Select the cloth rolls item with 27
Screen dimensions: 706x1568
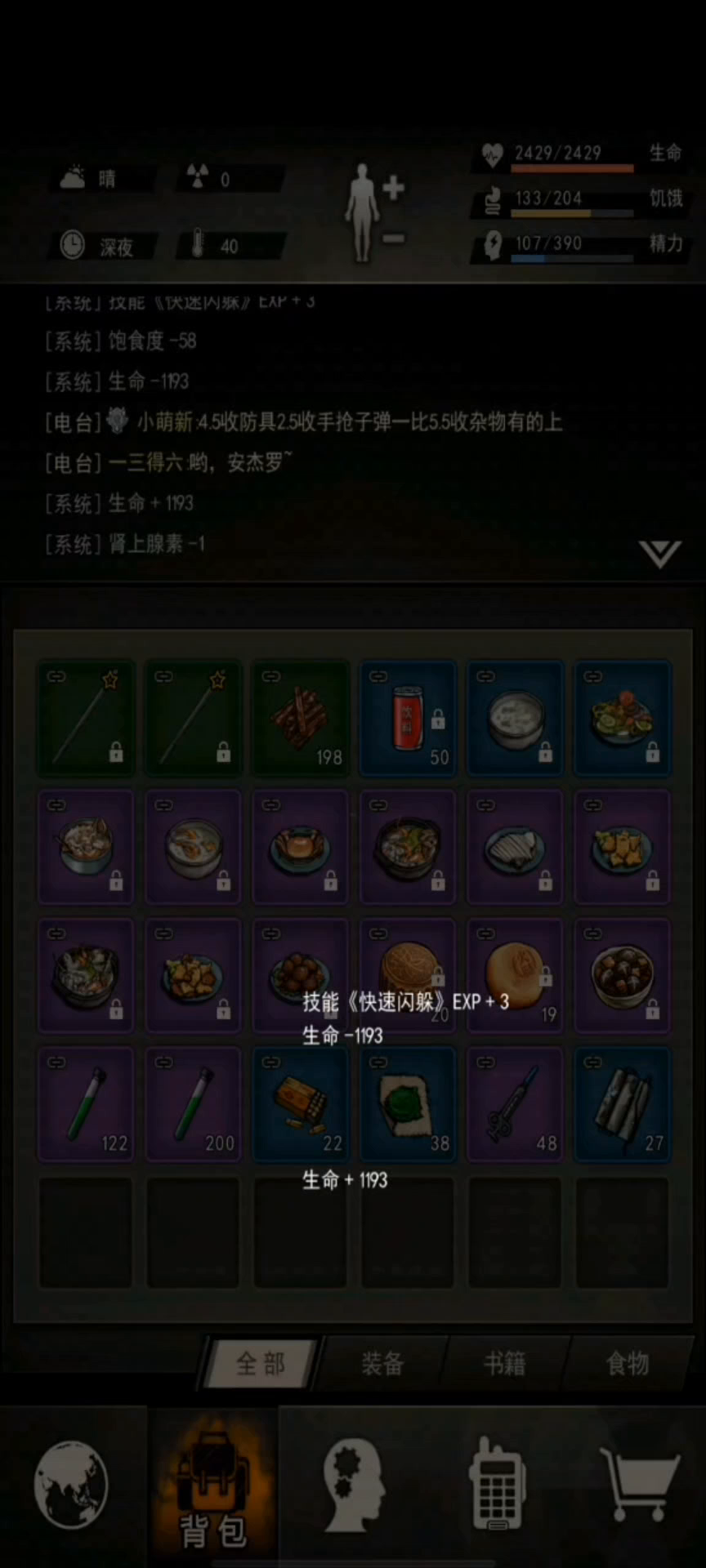[623, 1104]
